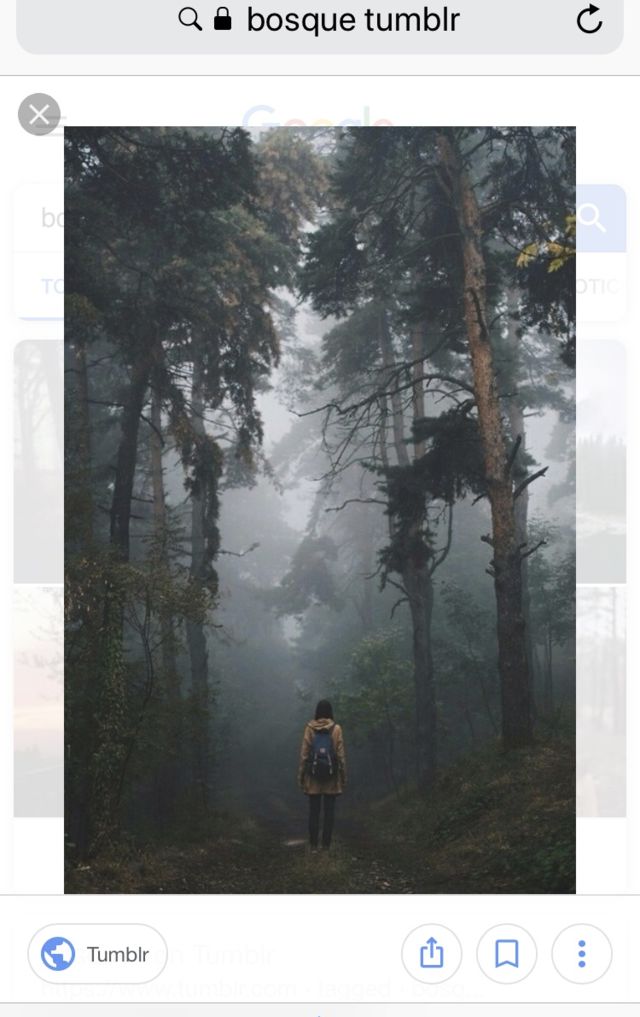
Task: Close the image preview
Action: 39,115
